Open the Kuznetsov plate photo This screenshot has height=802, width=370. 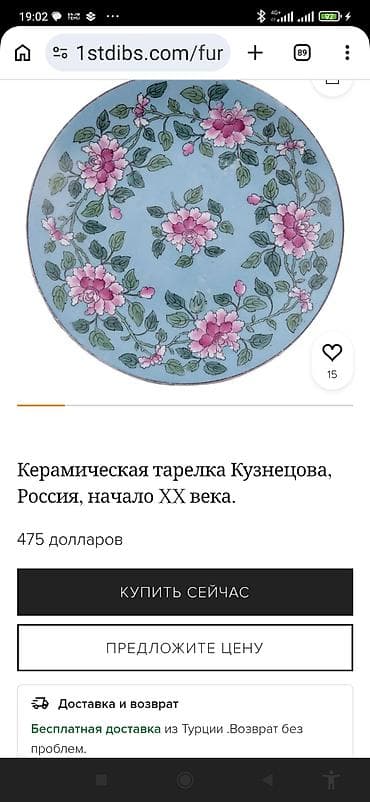click(x=185, y=231)
